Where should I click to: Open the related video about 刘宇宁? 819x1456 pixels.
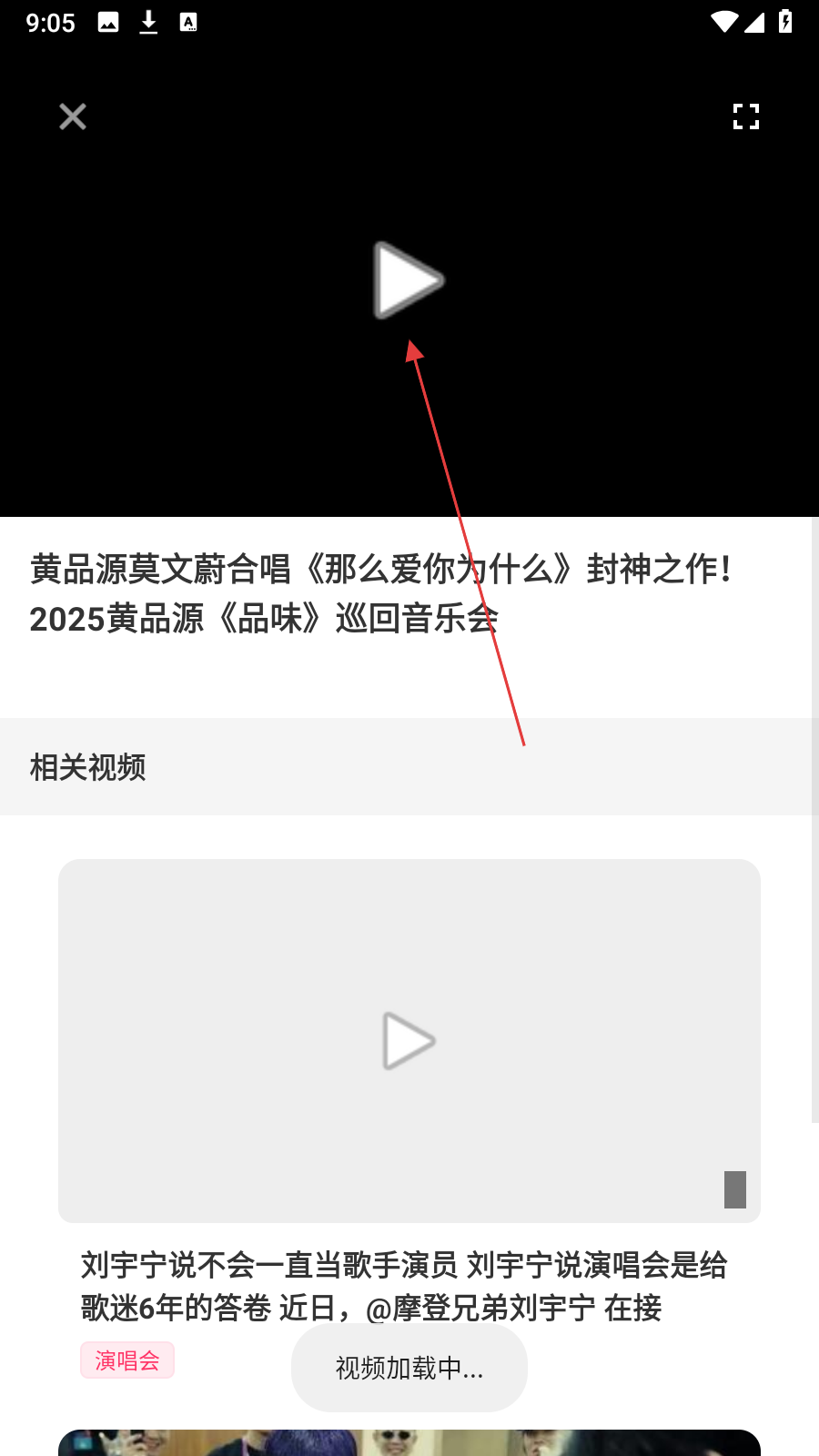tap(409, 1040)
